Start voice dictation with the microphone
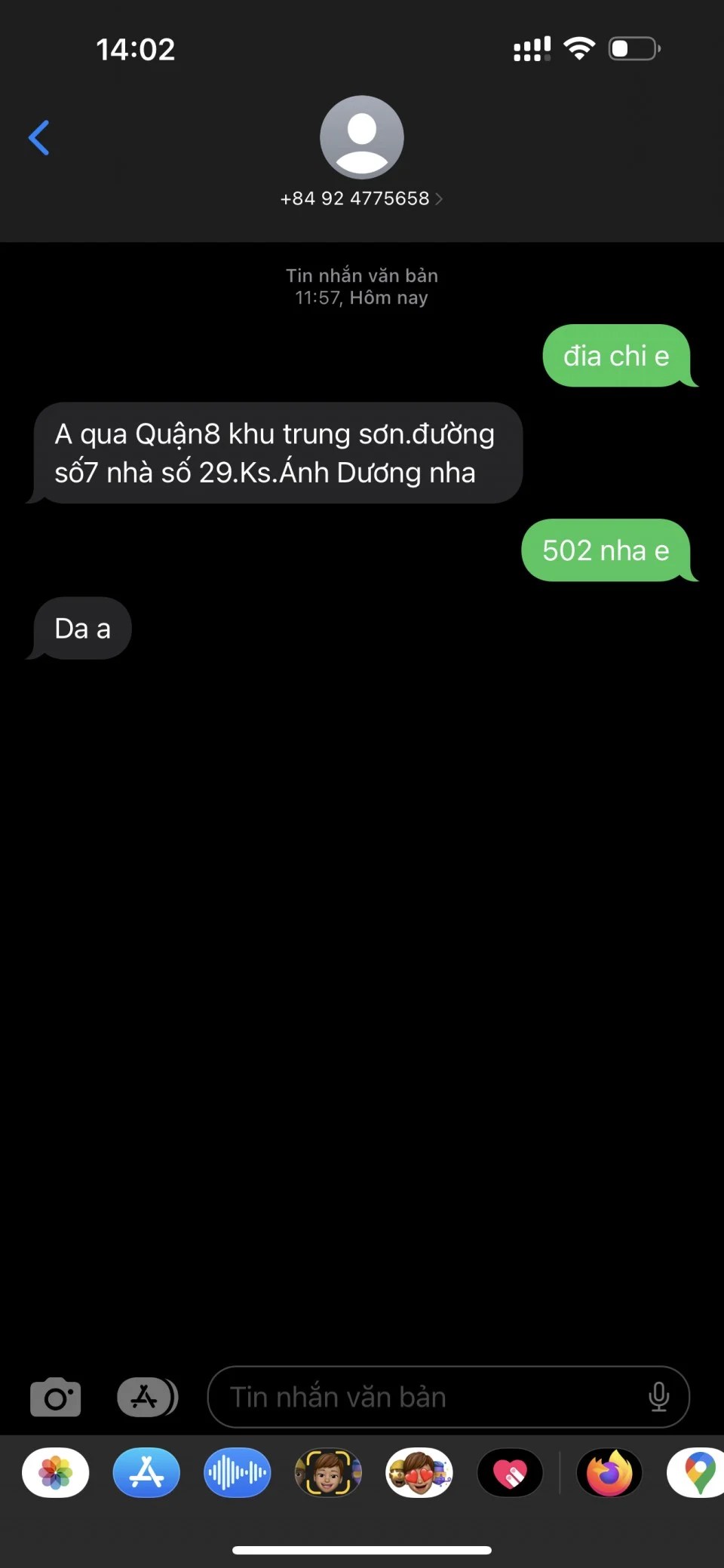724x1568 pixels. pos(658,1397)
